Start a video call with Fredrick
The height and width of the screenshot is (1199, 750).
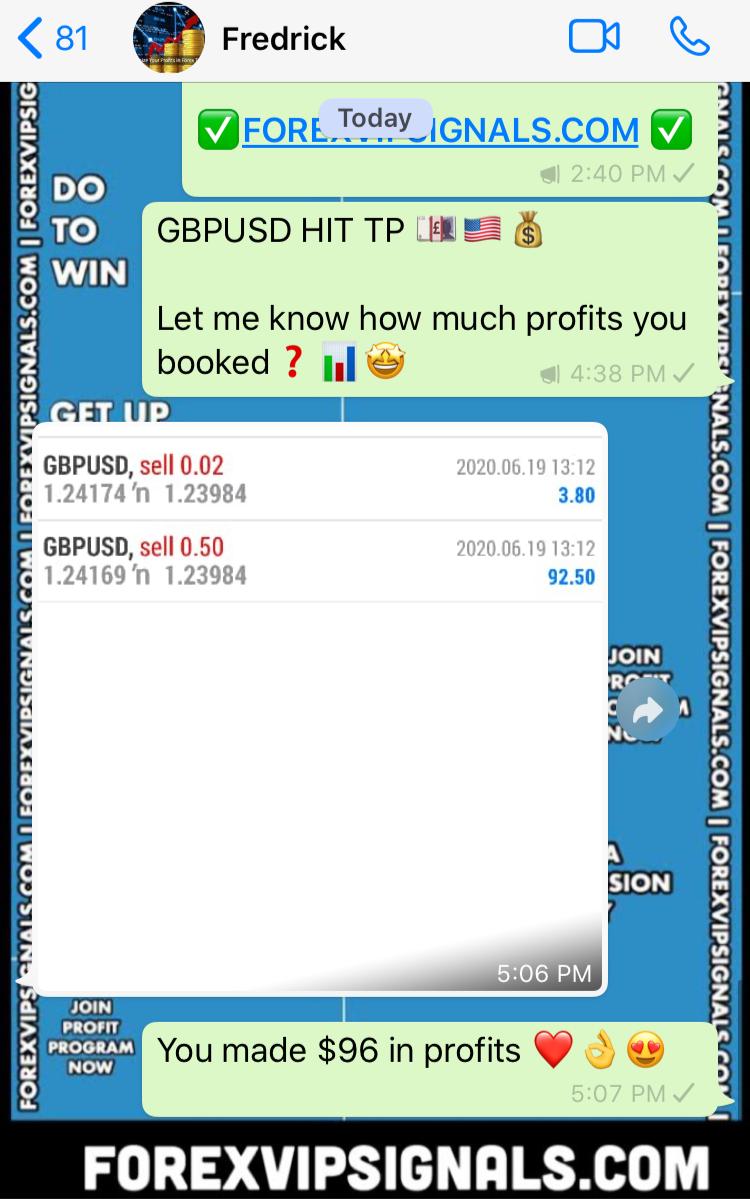point(594,38)
